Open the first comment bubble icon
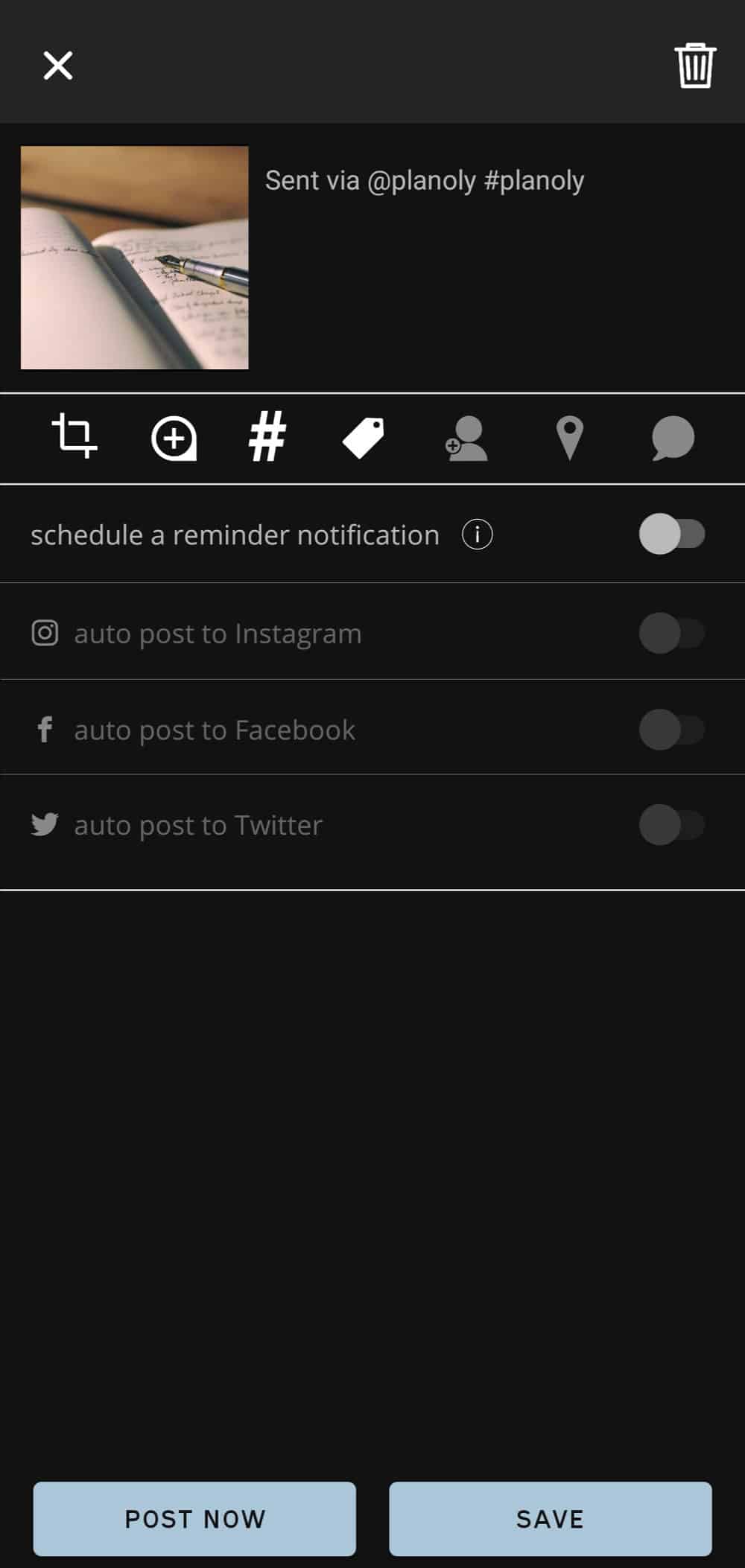Image resolution: width=745 pixels, height=1568 pixels. [673, 438]
